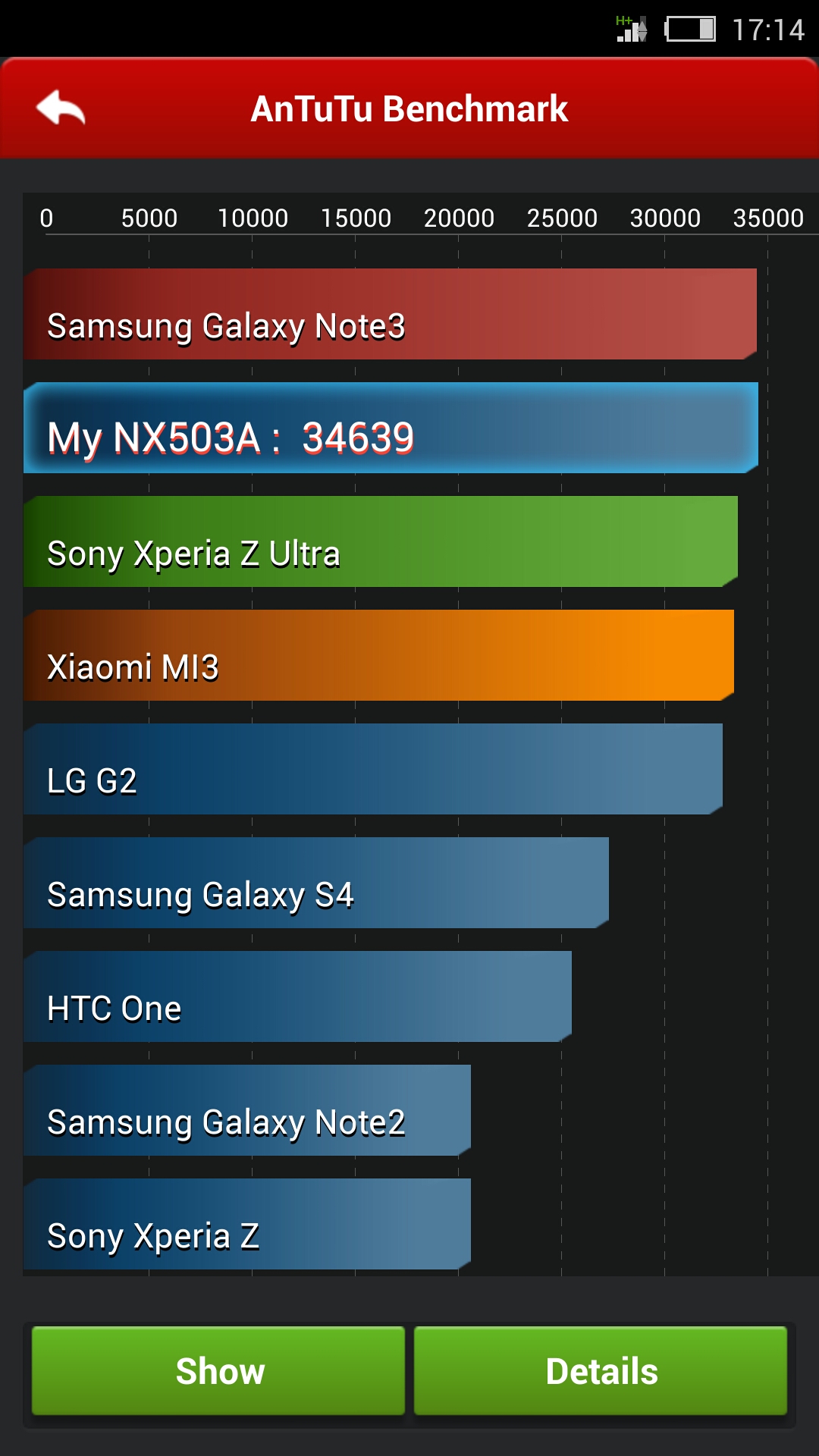Open the Details button
Screen dimensions: 819x1456
tap(601, 1371)
